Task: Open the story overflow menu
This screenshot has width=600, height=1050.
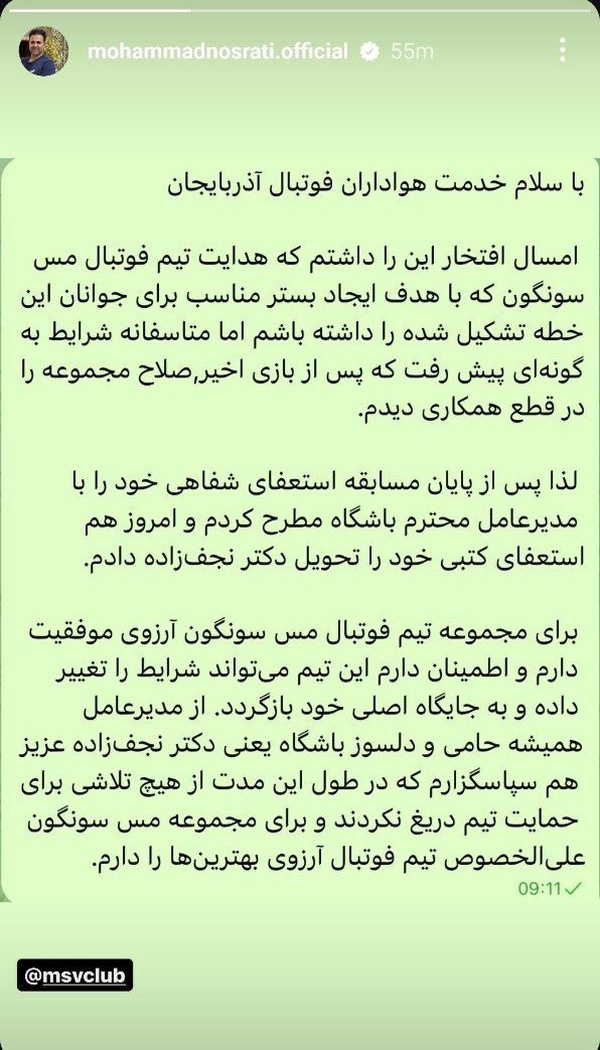Action: click(x=565, y=50)
